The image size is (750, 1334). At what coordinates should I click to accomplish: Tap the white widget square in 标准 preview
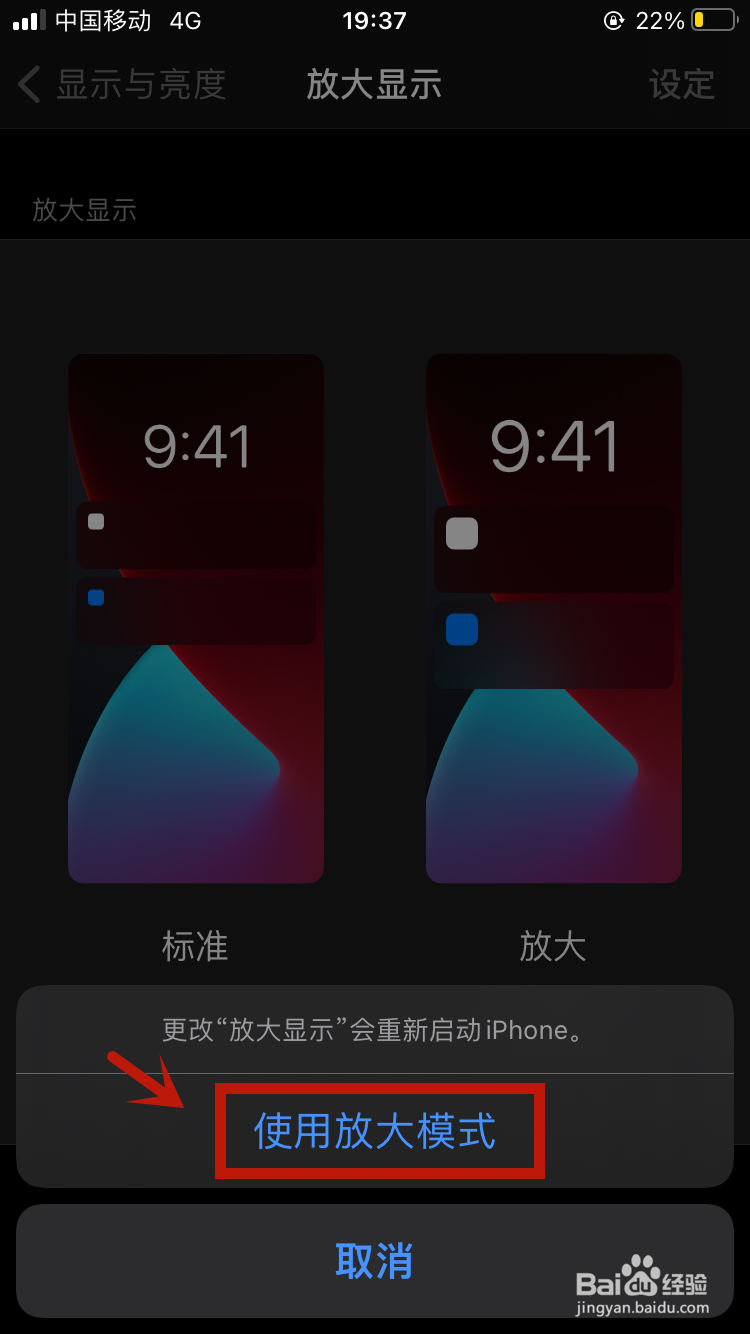pos(97,522)
